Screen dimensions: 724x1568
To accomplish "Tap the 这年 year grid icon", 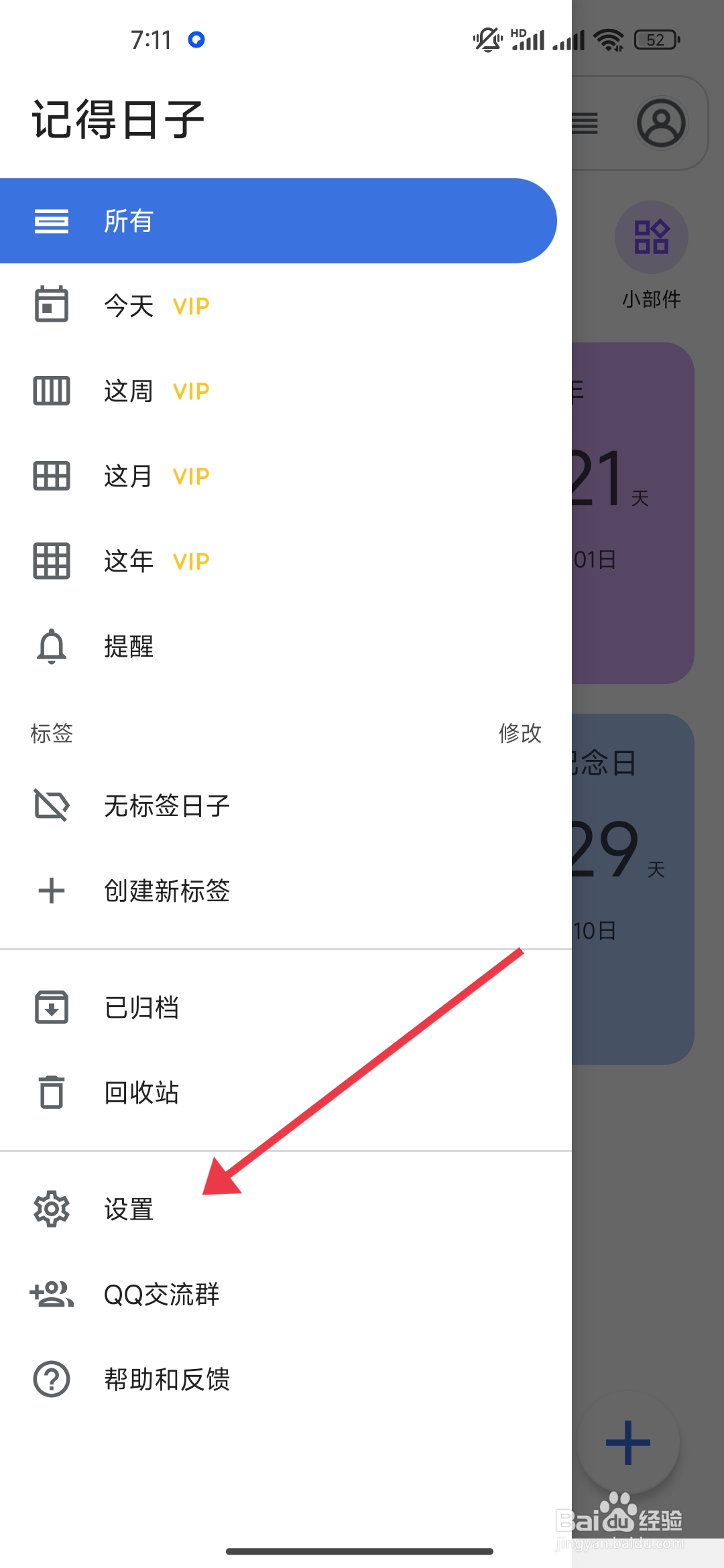I will [51, 562].
